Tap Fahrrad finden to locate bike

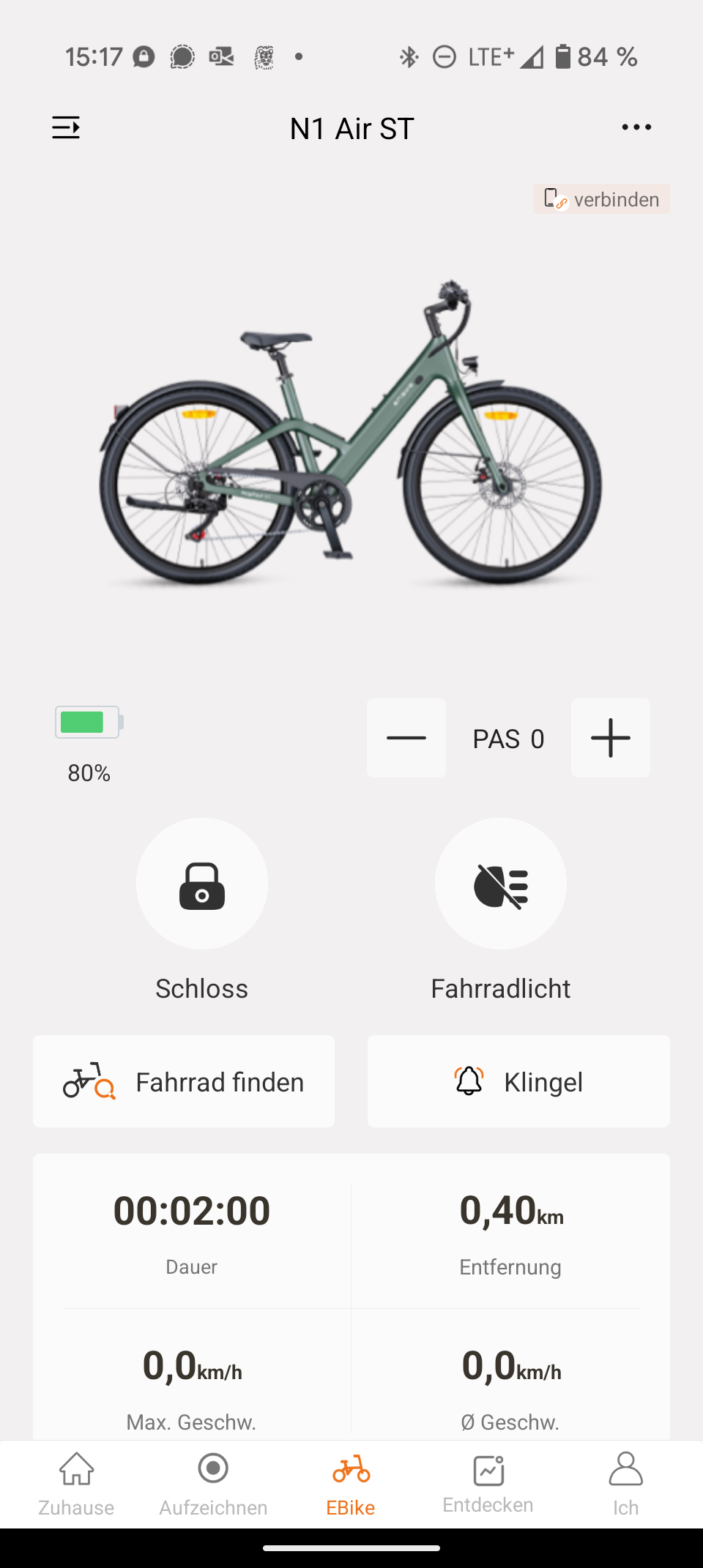tap(184, 1081)
